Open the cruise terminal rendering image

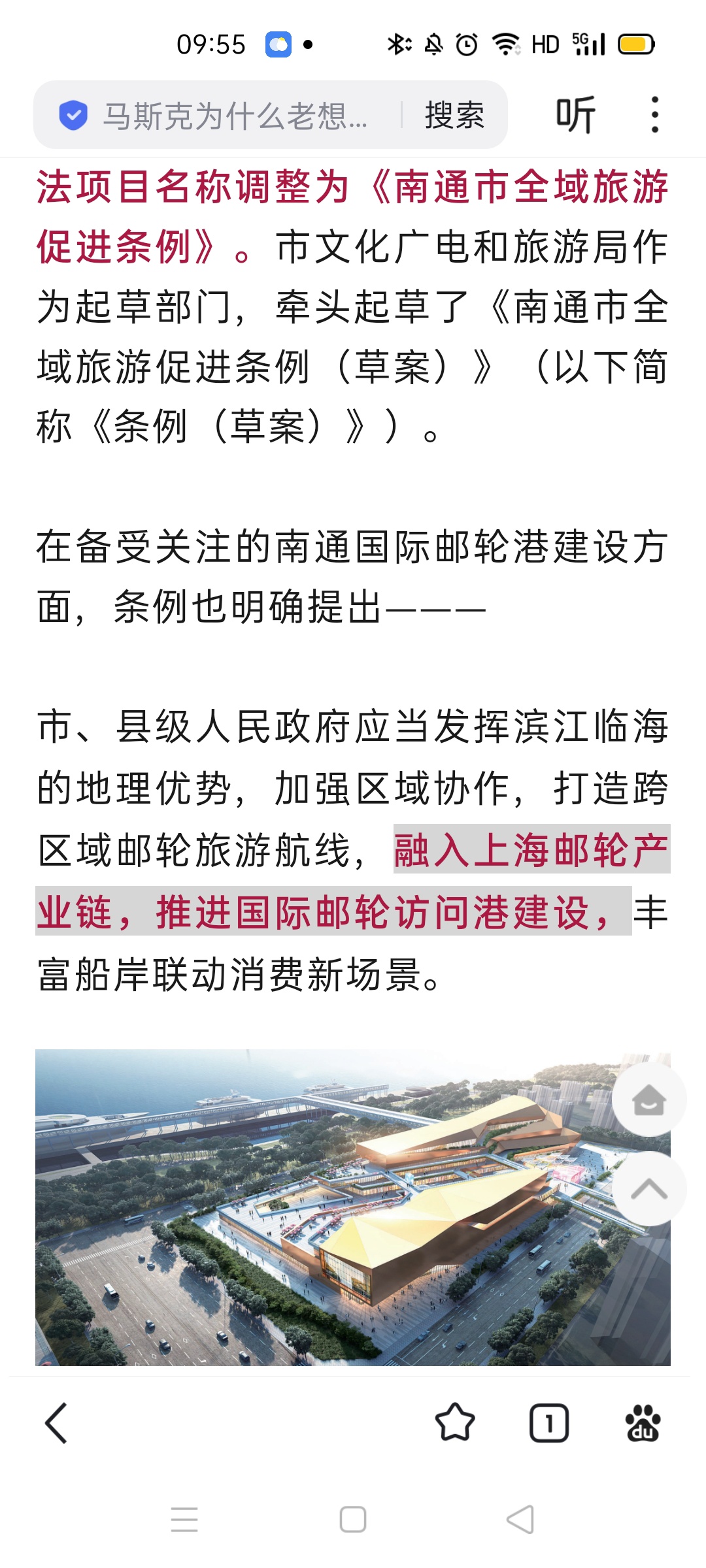click(x=327, y=1209)
